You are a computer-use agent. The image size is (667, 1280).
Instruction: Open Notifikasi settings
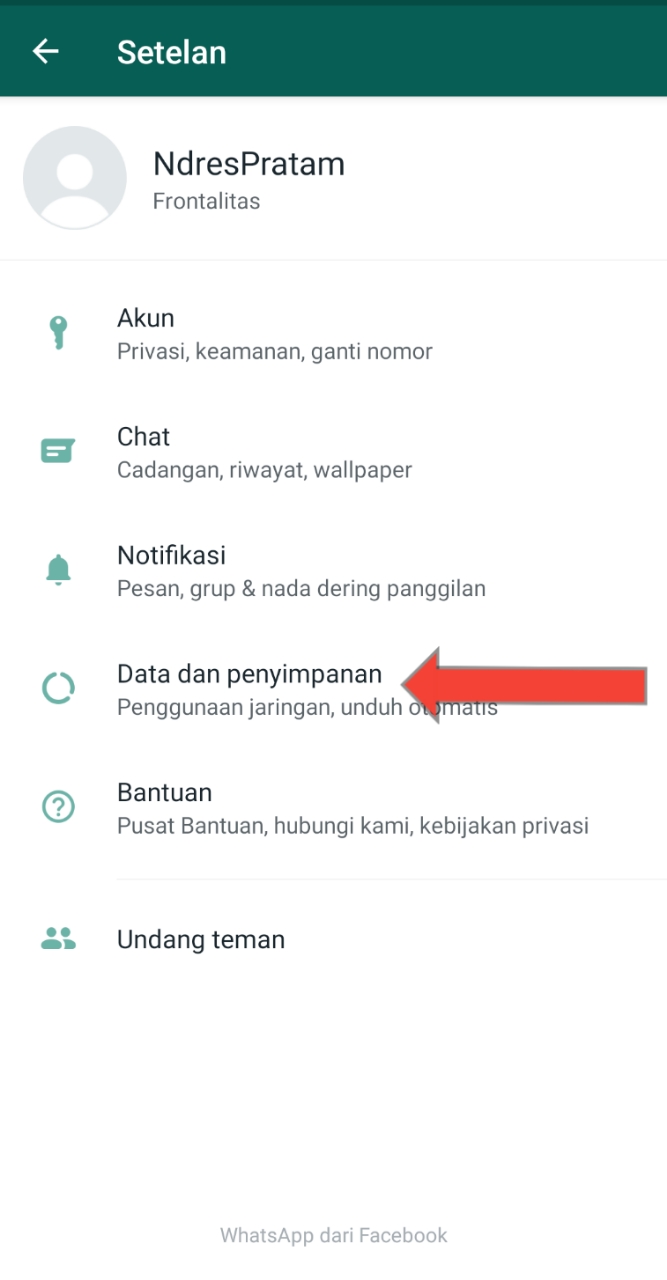click(300, 570)
